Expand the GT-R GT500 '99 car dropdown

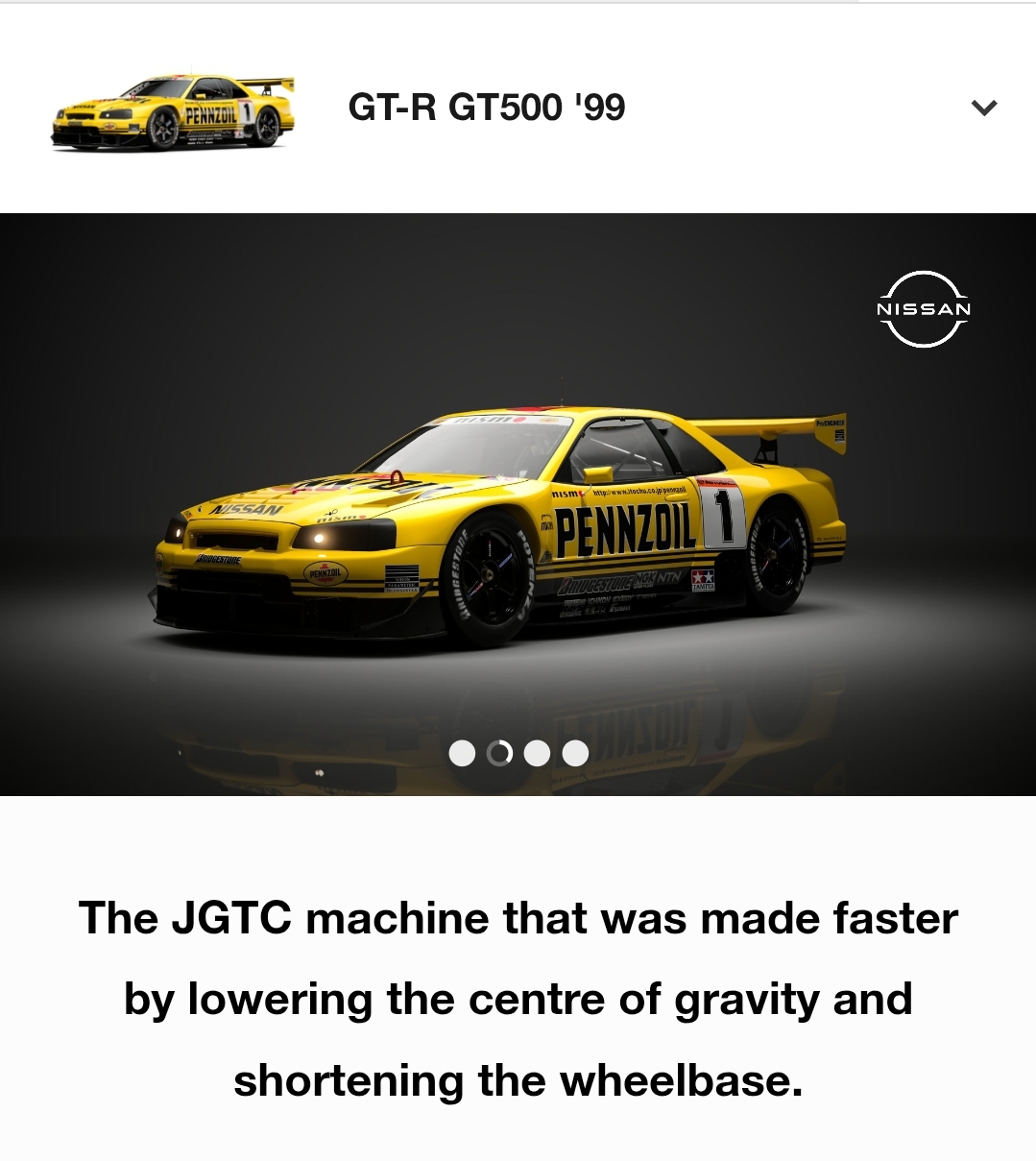coord(984,108)
